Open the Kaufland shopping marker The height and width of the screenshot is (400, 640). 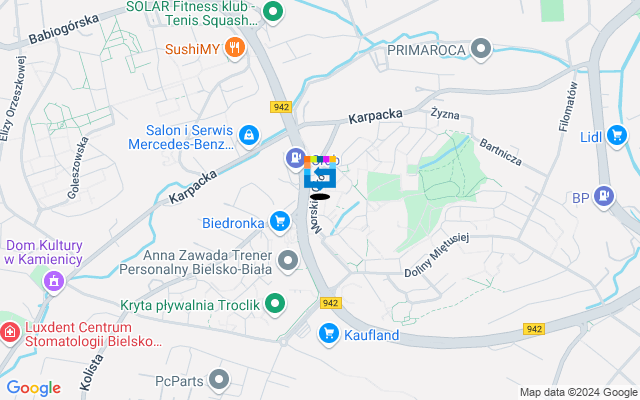point(328,333)
